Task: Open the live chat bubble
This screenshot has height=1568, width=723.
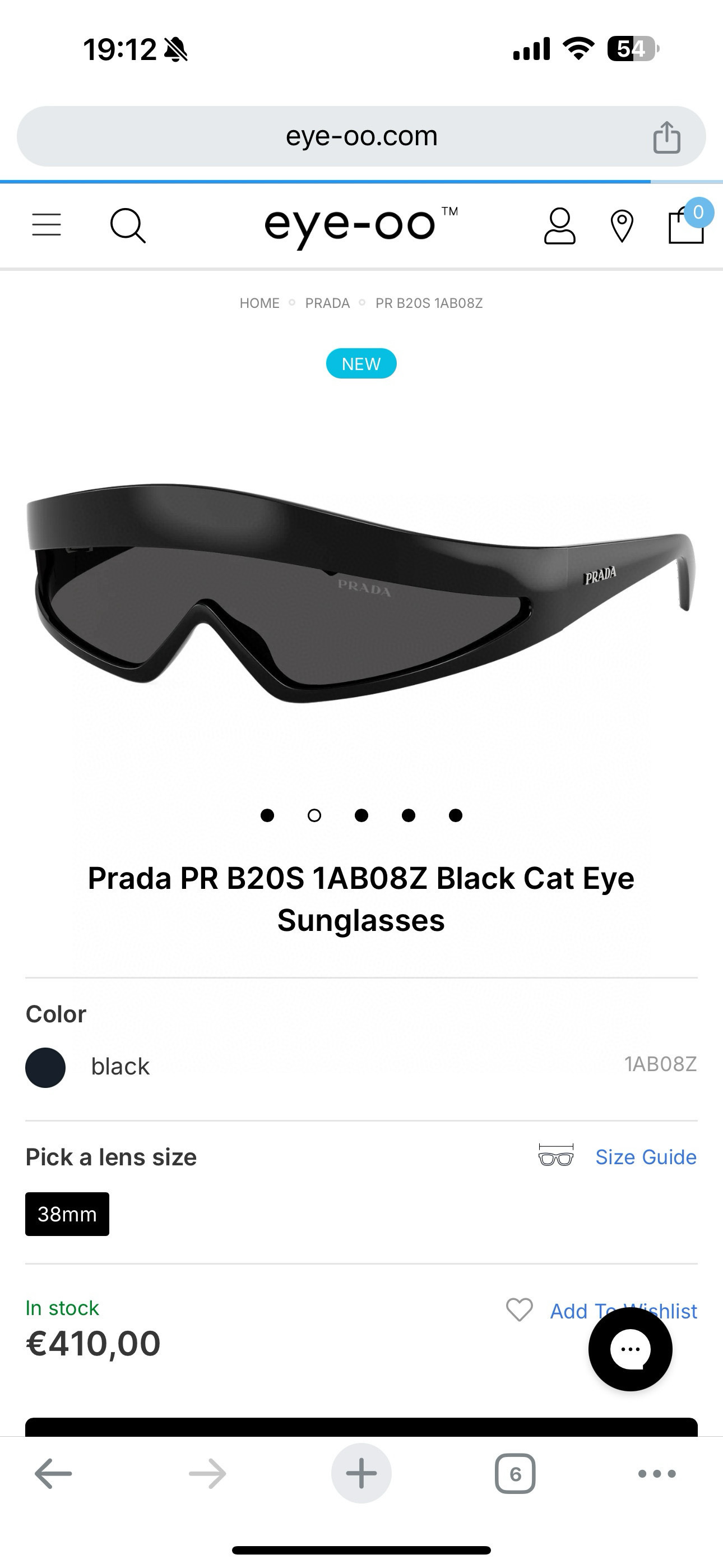Action: [x=630, y=1349]
